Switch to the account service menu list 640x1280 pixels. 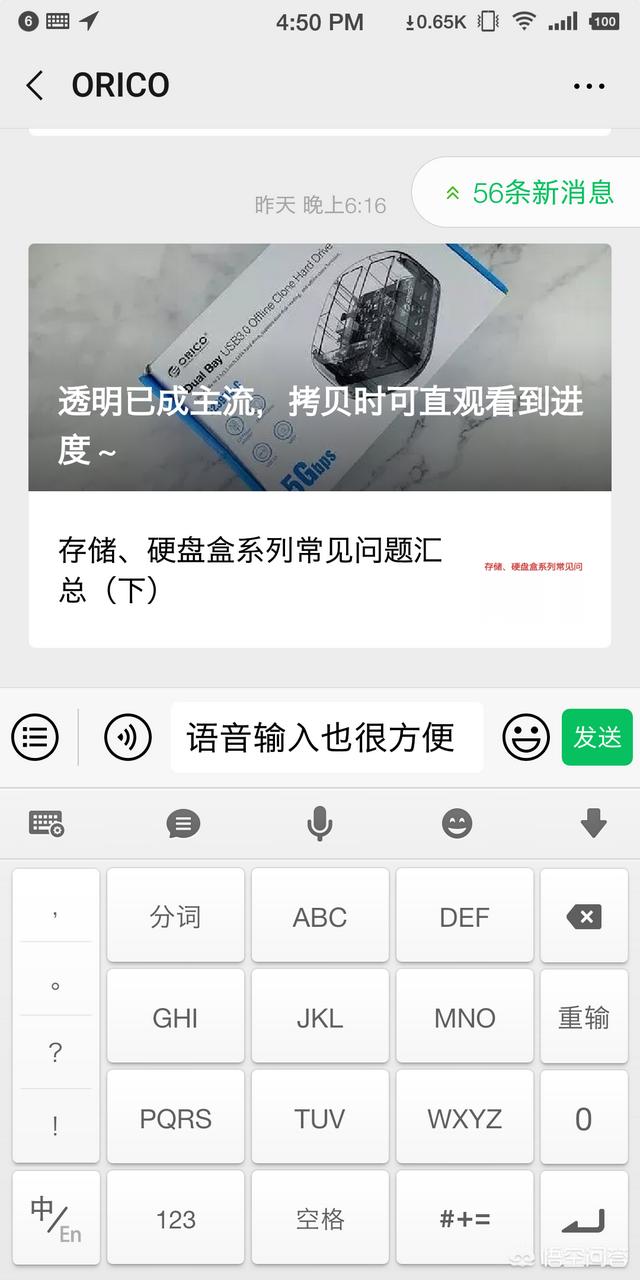[x=35, y=737]
